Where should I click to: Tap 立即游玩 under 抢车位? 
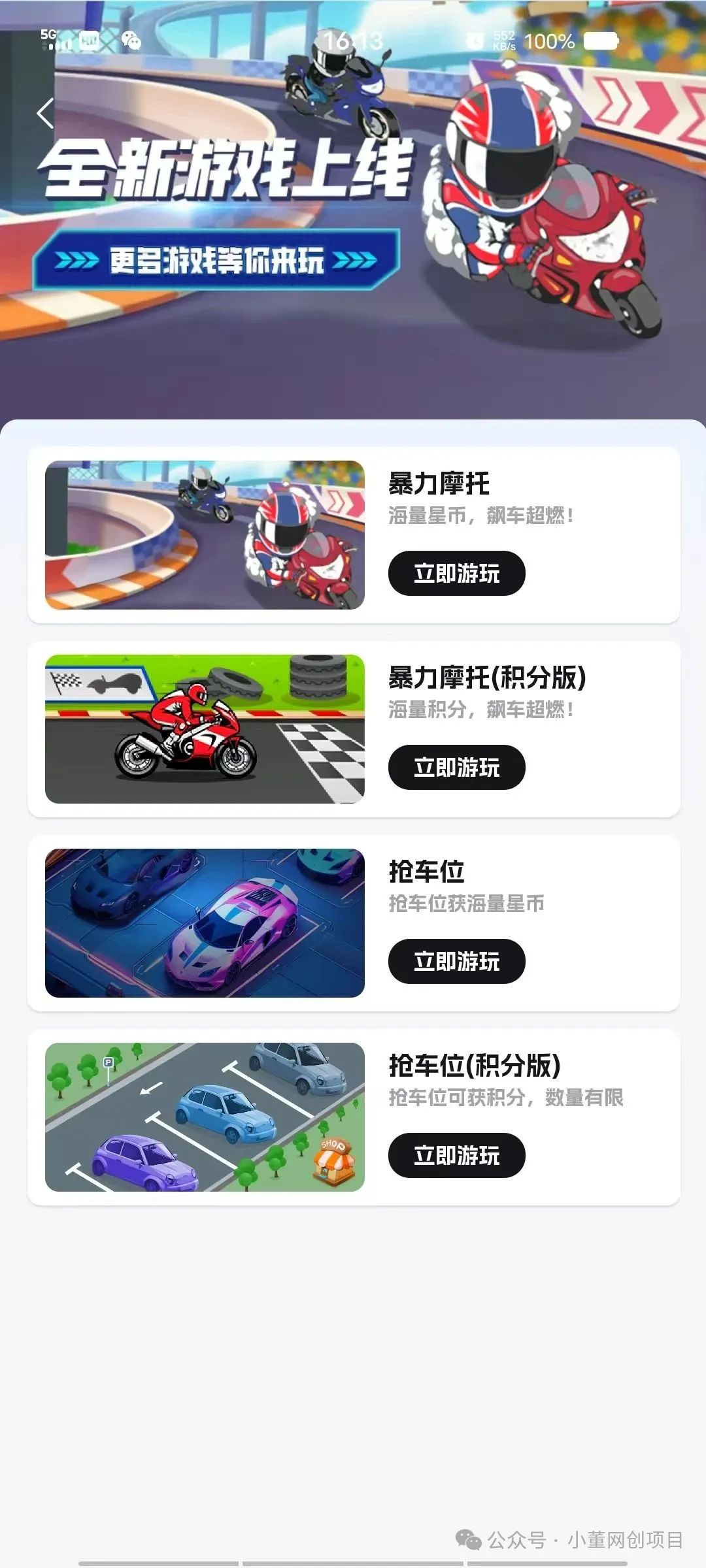[456, 961]
